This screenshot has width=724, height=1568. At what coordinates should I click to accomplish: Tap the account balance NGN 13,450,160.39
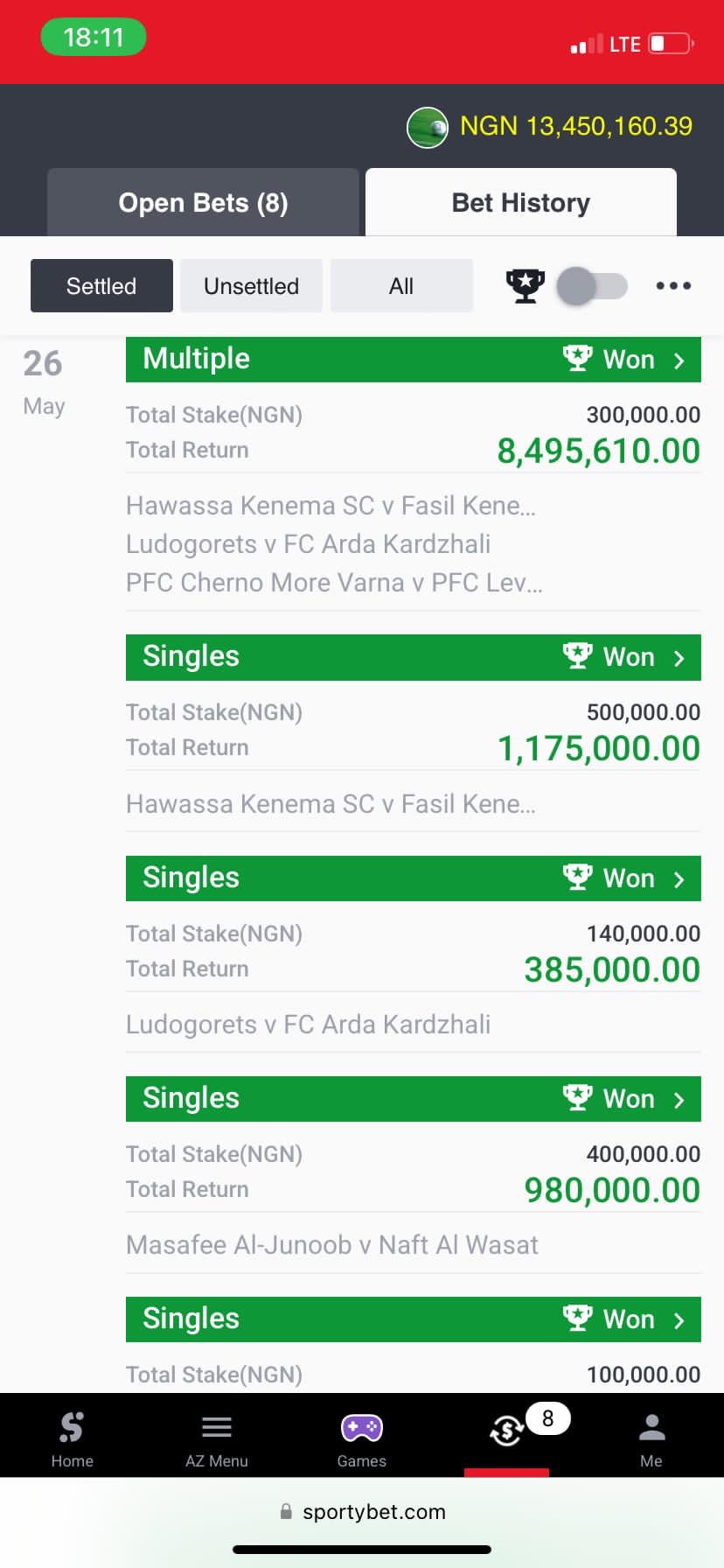pos(574,126)
